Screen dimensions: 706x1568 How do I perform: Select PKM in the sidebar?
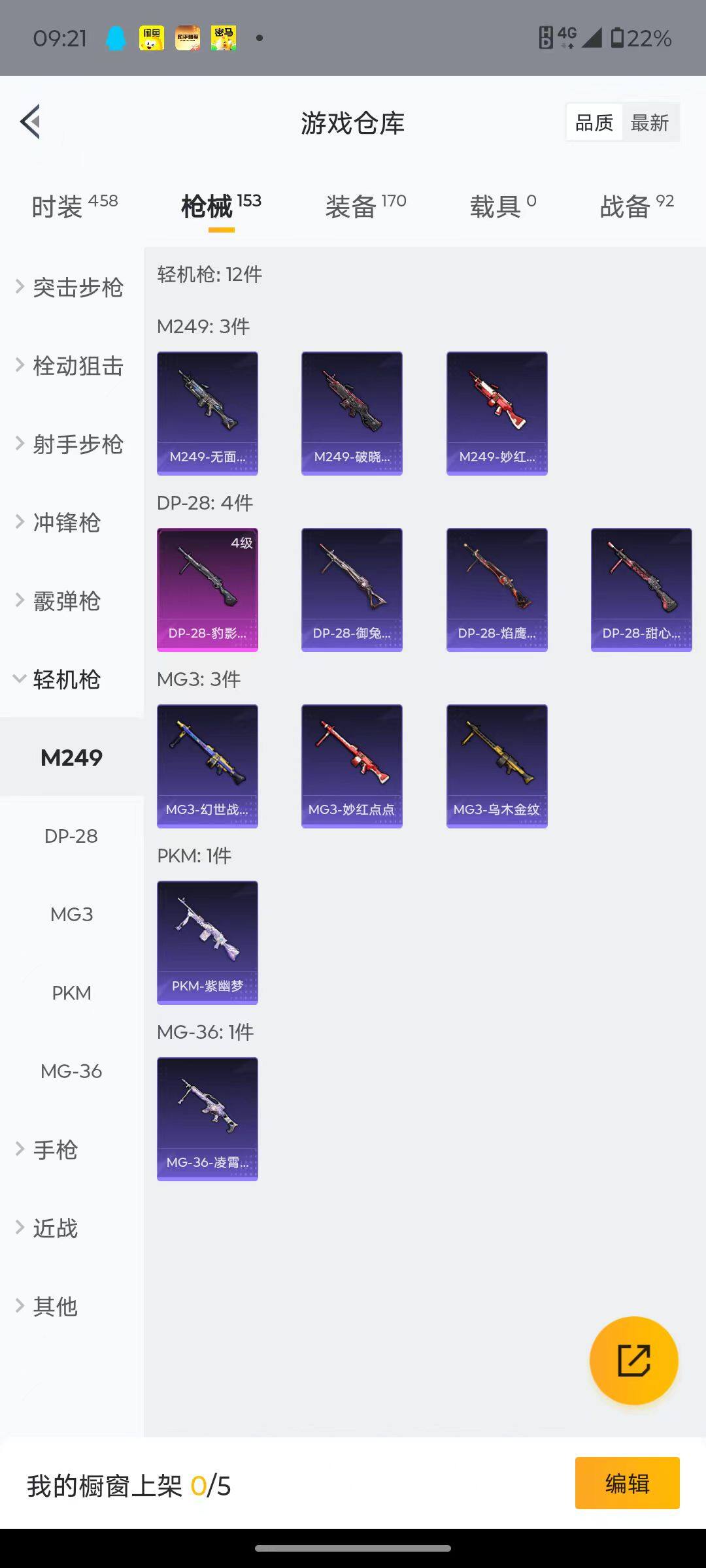point(71,992)
